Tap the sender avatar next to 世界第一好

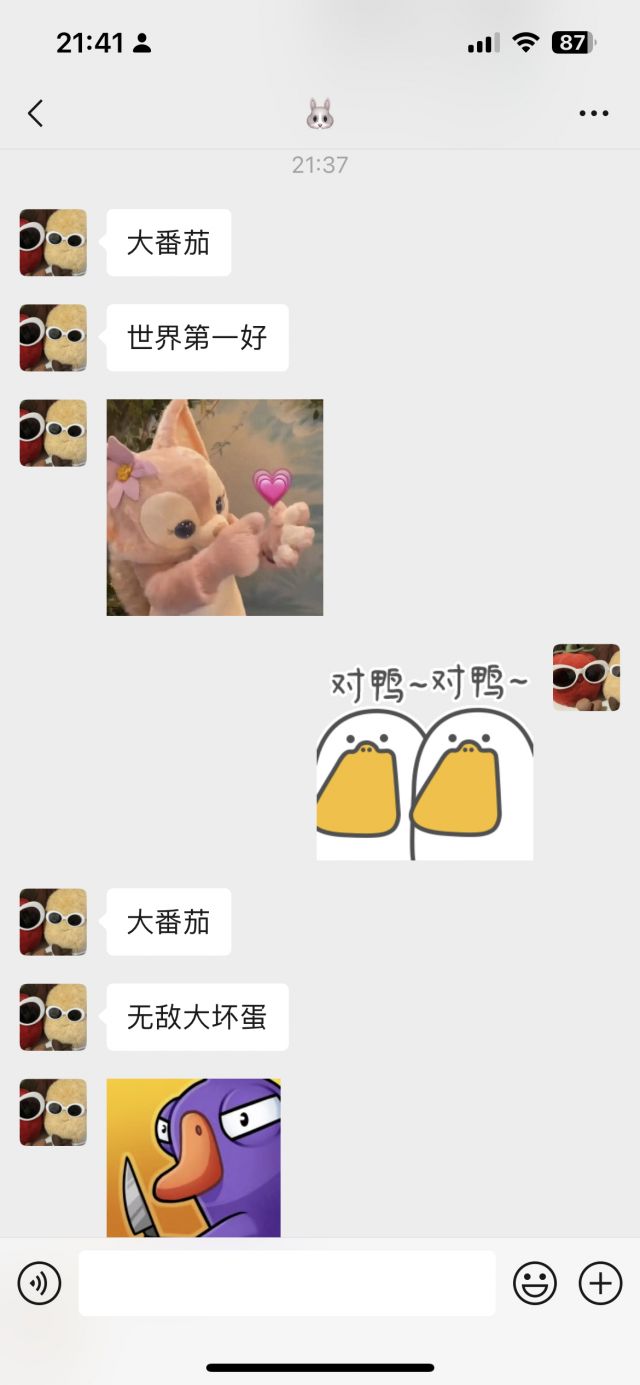pos(53,338)
